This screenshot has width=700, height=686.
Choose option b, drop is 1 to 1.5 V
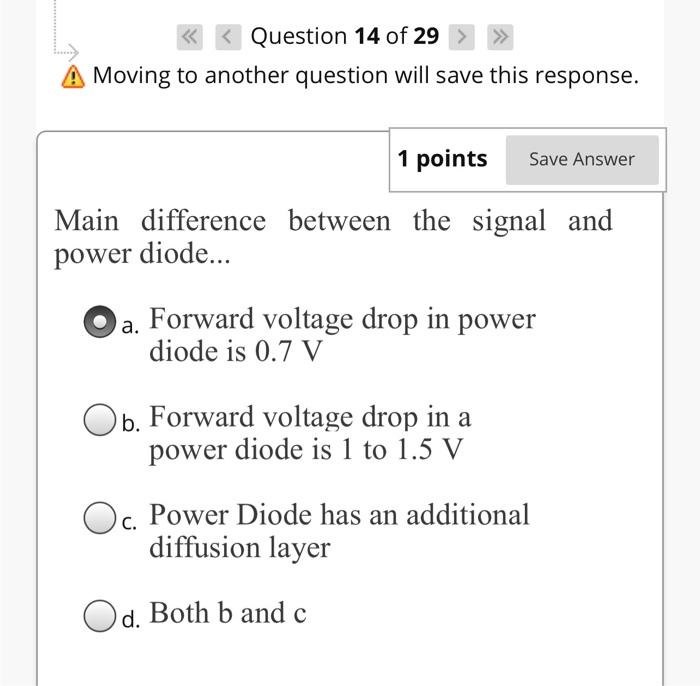click(x=100, y=420)
